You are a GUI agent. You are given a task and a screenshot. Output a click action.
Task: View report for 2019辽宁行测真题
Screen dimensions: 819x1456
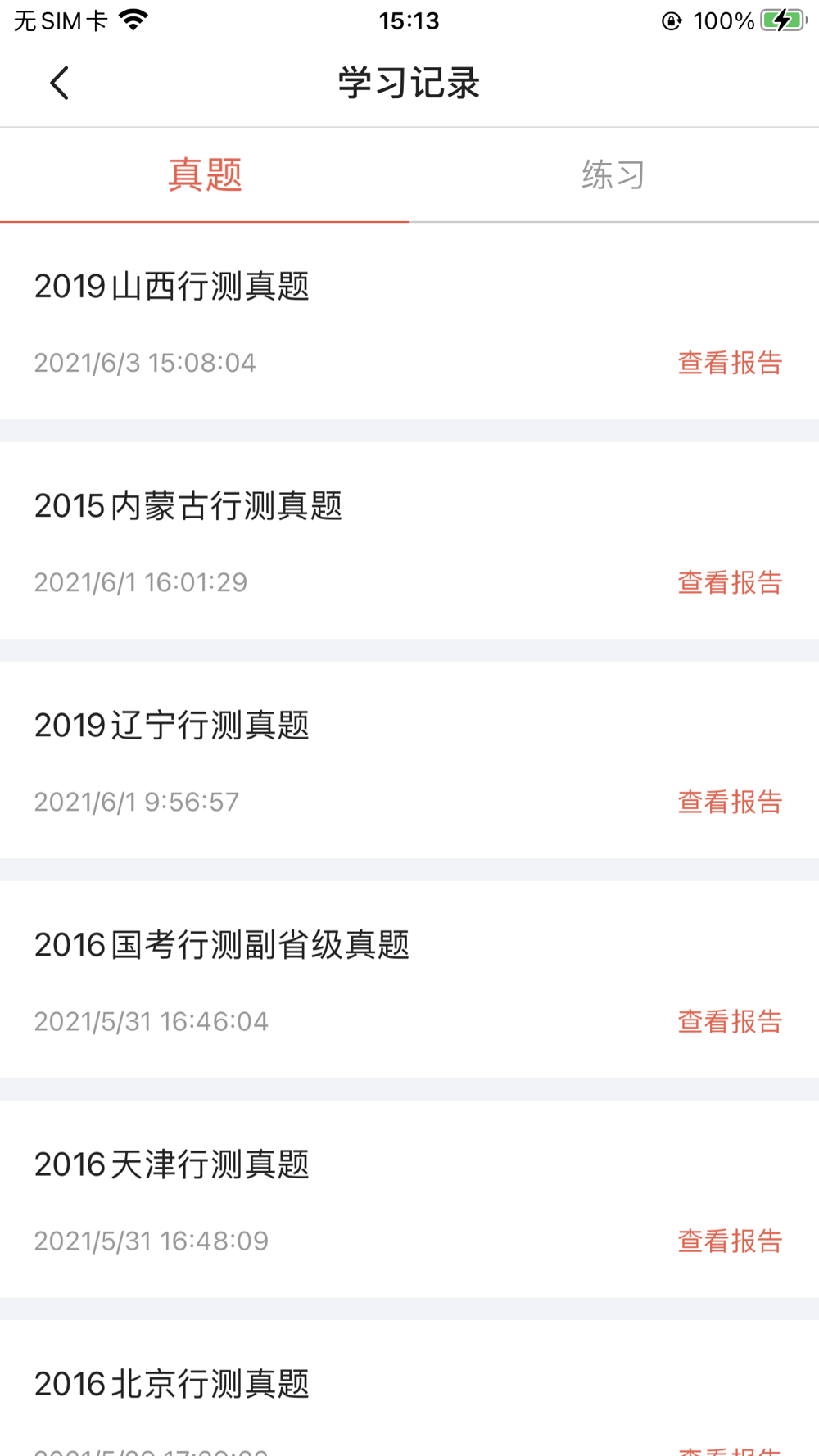click(730, 802)
